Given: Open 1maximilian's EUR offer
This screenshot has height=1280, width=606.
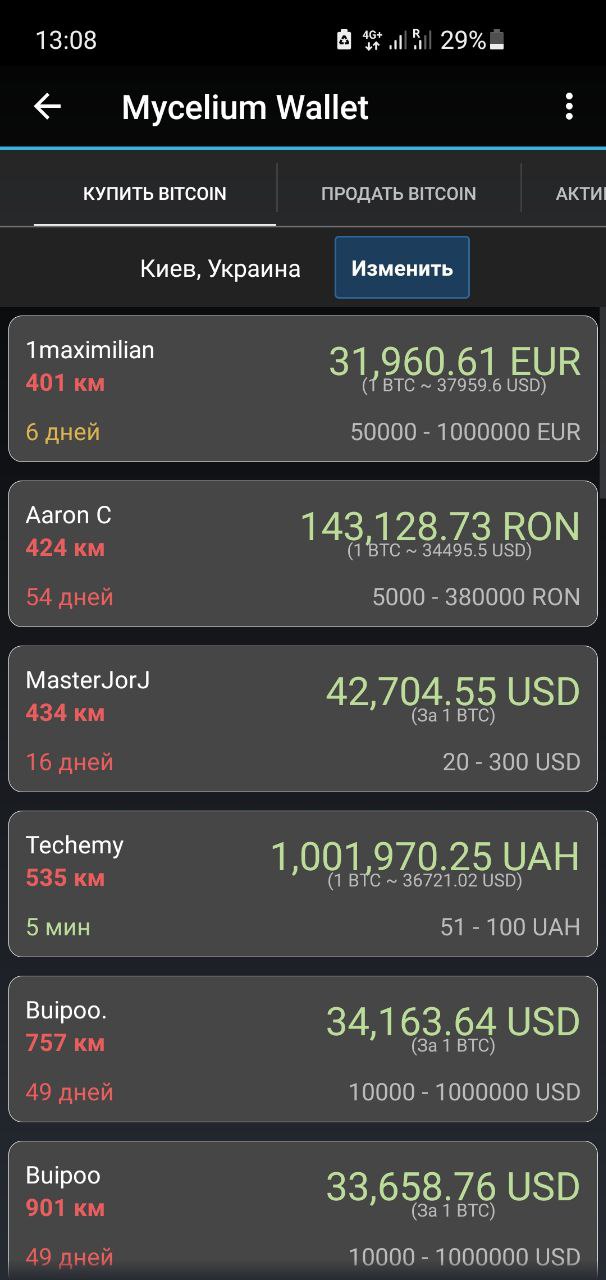Looking at the screenshot, I should pyautogui.click(x=303, y=389).
